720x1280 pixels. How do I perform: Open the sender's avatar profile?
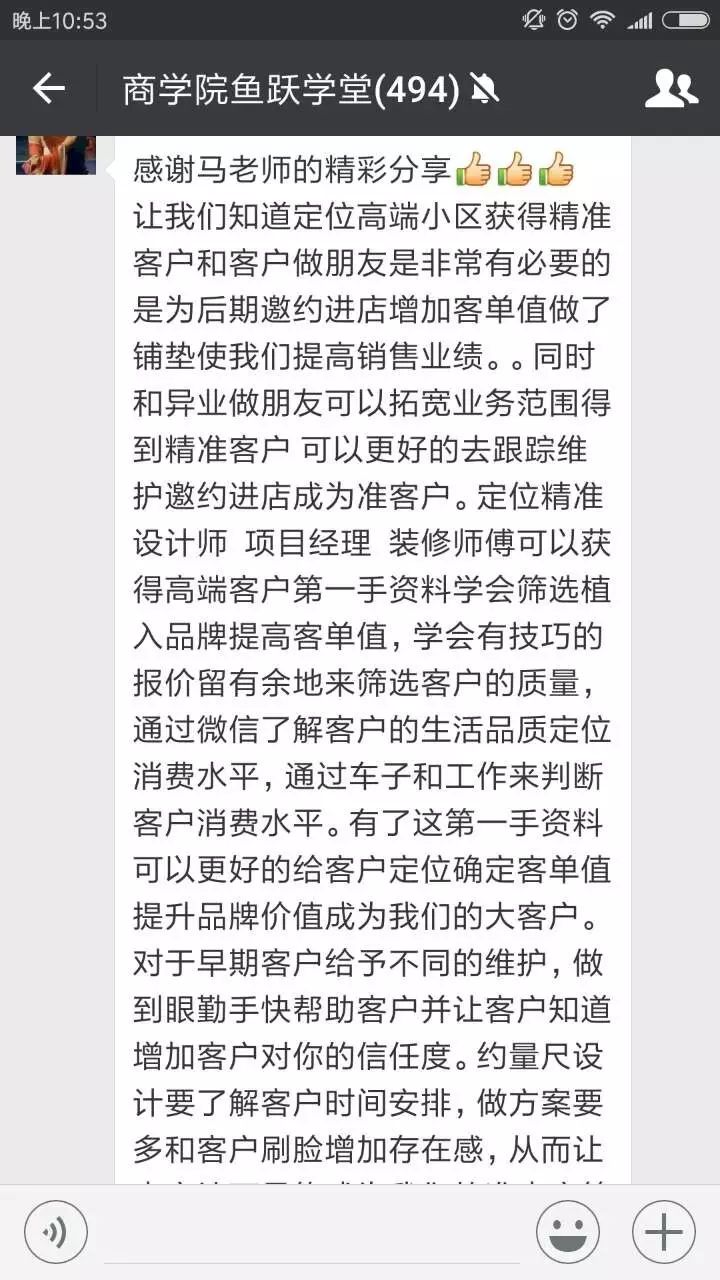[x=56, y=155]
